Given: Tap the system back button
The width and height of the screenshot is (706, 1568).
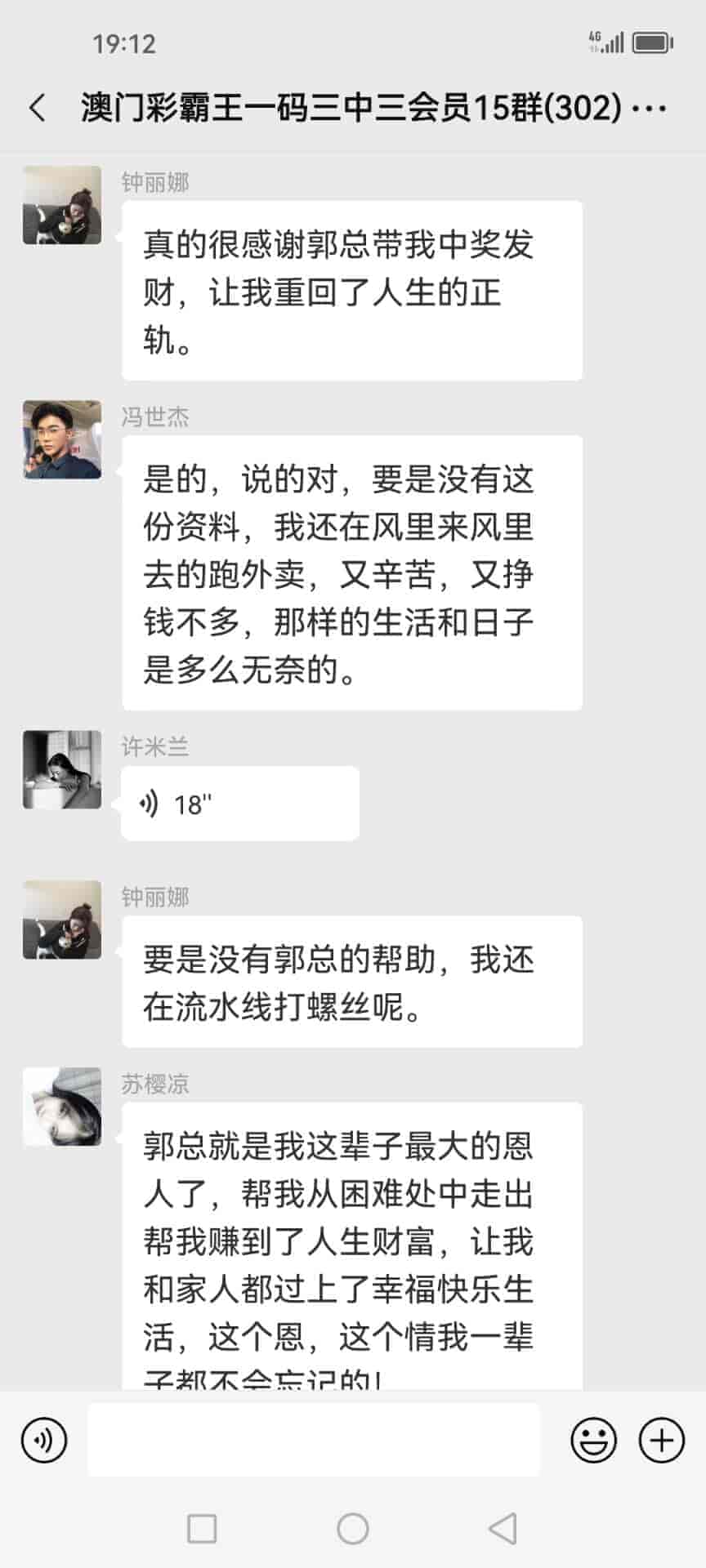Looking at the screenshot, I should 503,1529.
